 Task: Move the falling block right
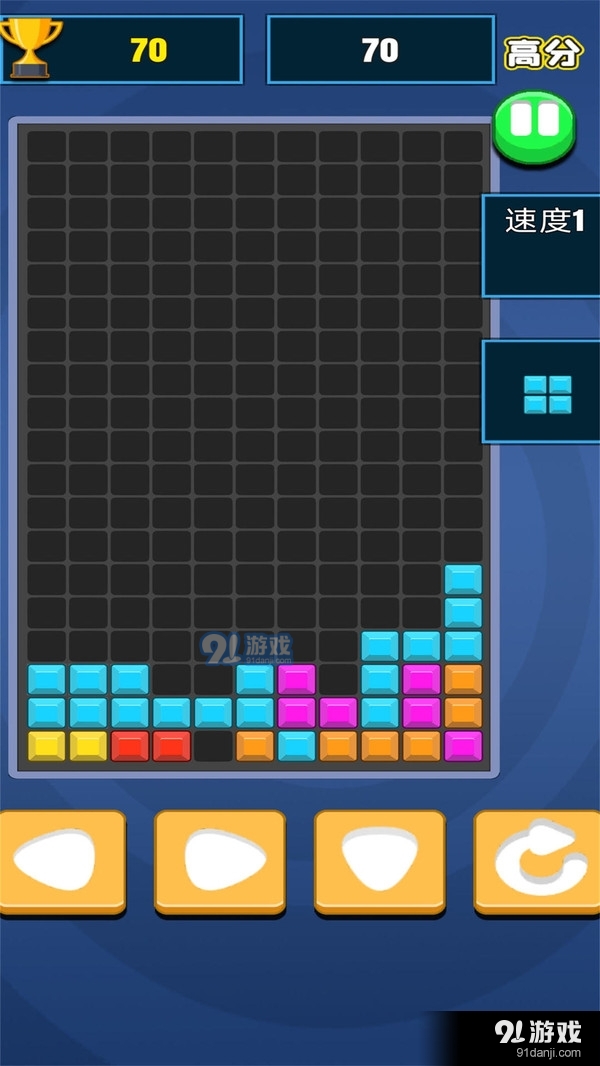coord(220,860)
